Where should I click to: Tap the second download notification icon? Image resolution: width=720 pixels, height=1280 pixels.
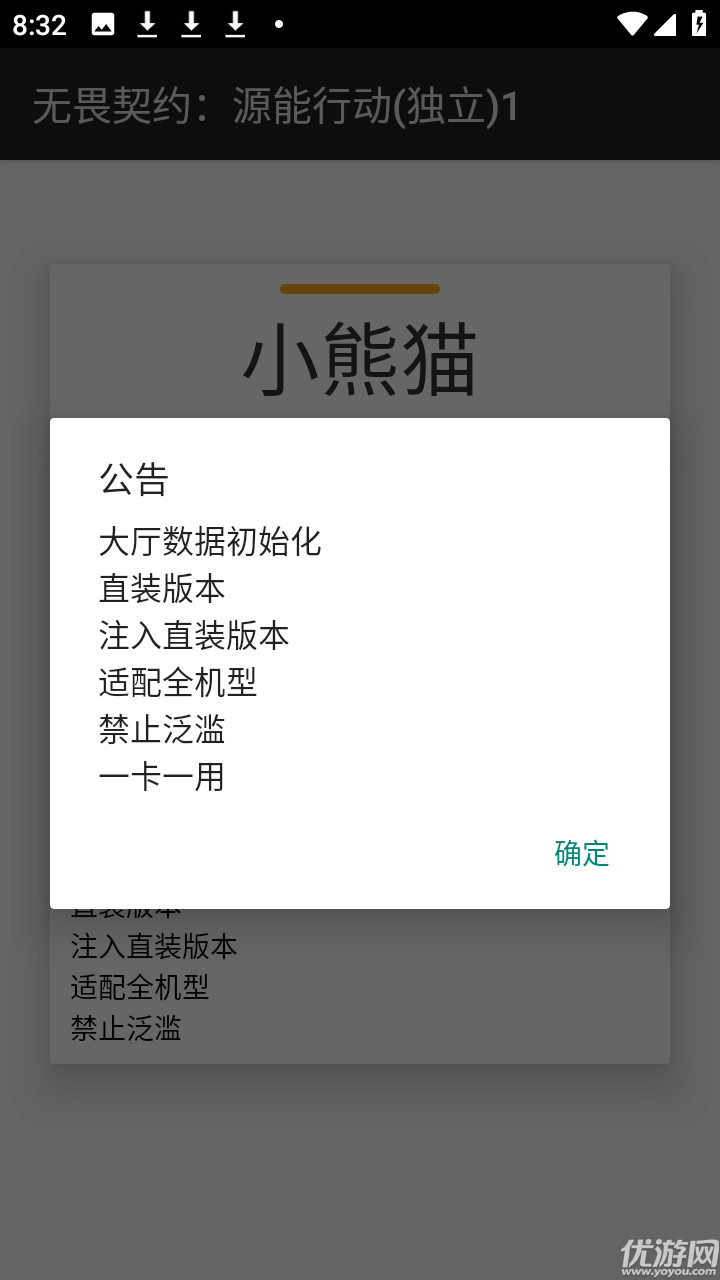click(x=190, y=22)
